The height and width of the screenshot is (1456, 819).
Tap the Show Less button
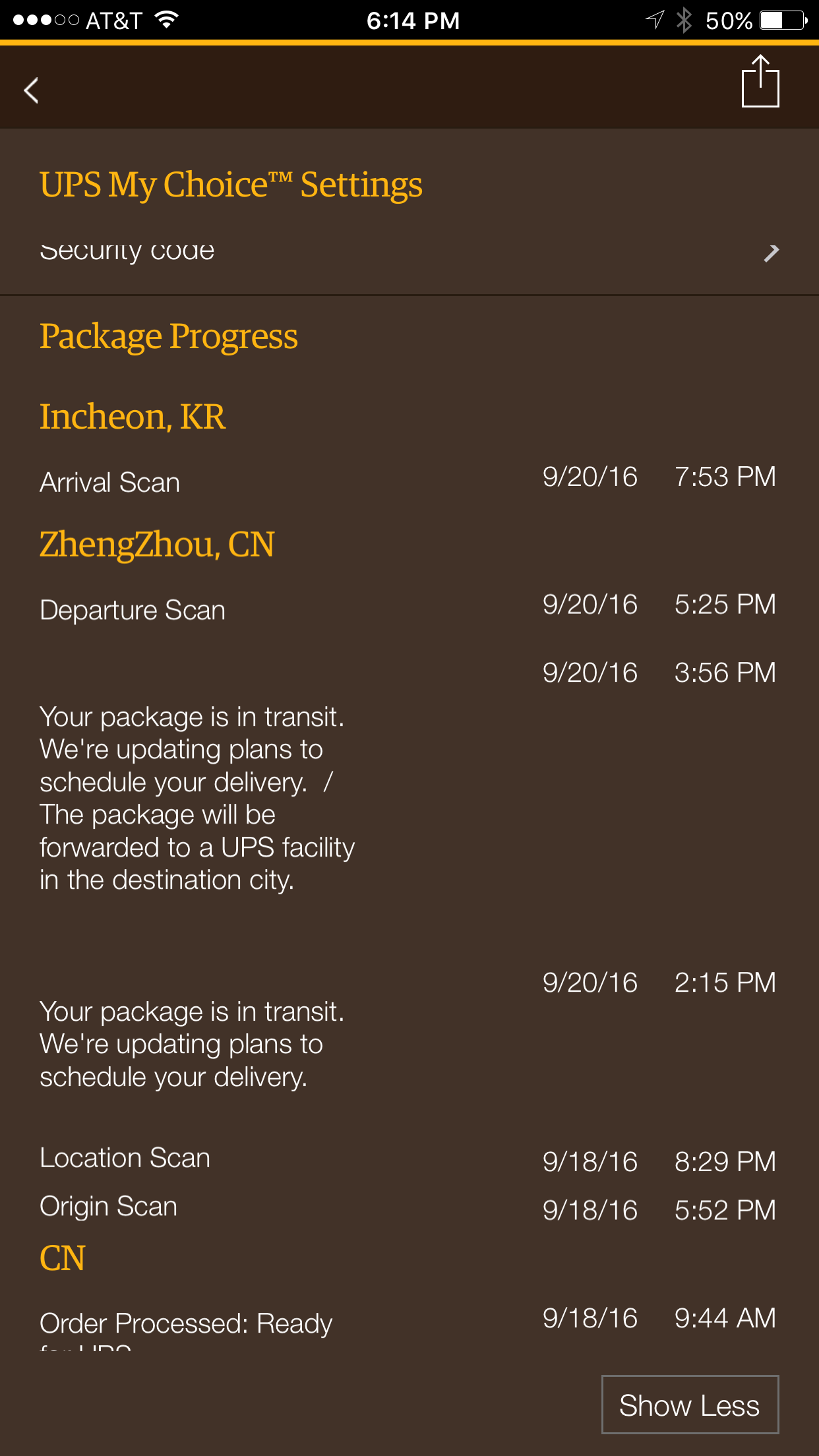[690, 1405]
